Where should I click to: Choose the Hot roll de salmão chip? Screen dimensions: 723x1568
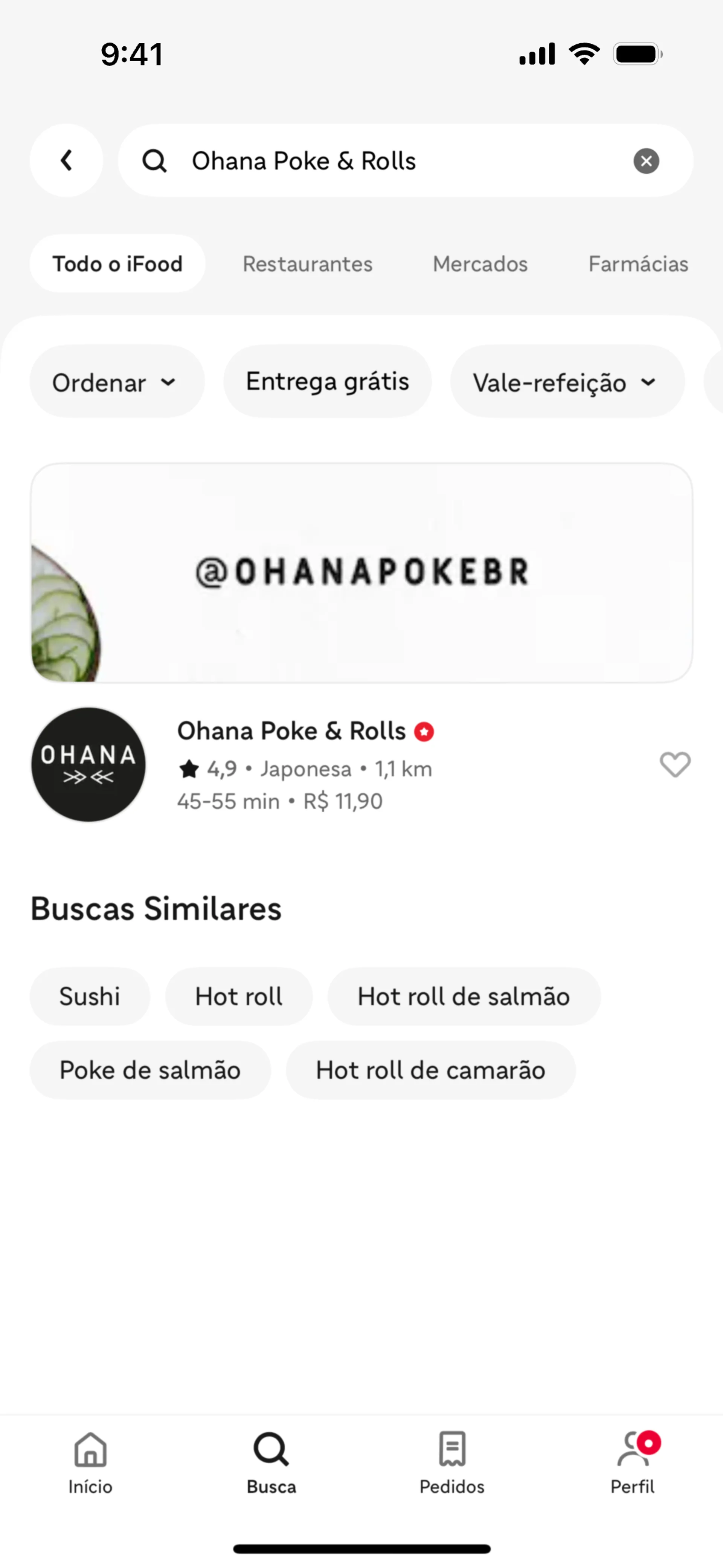point(464,996)
